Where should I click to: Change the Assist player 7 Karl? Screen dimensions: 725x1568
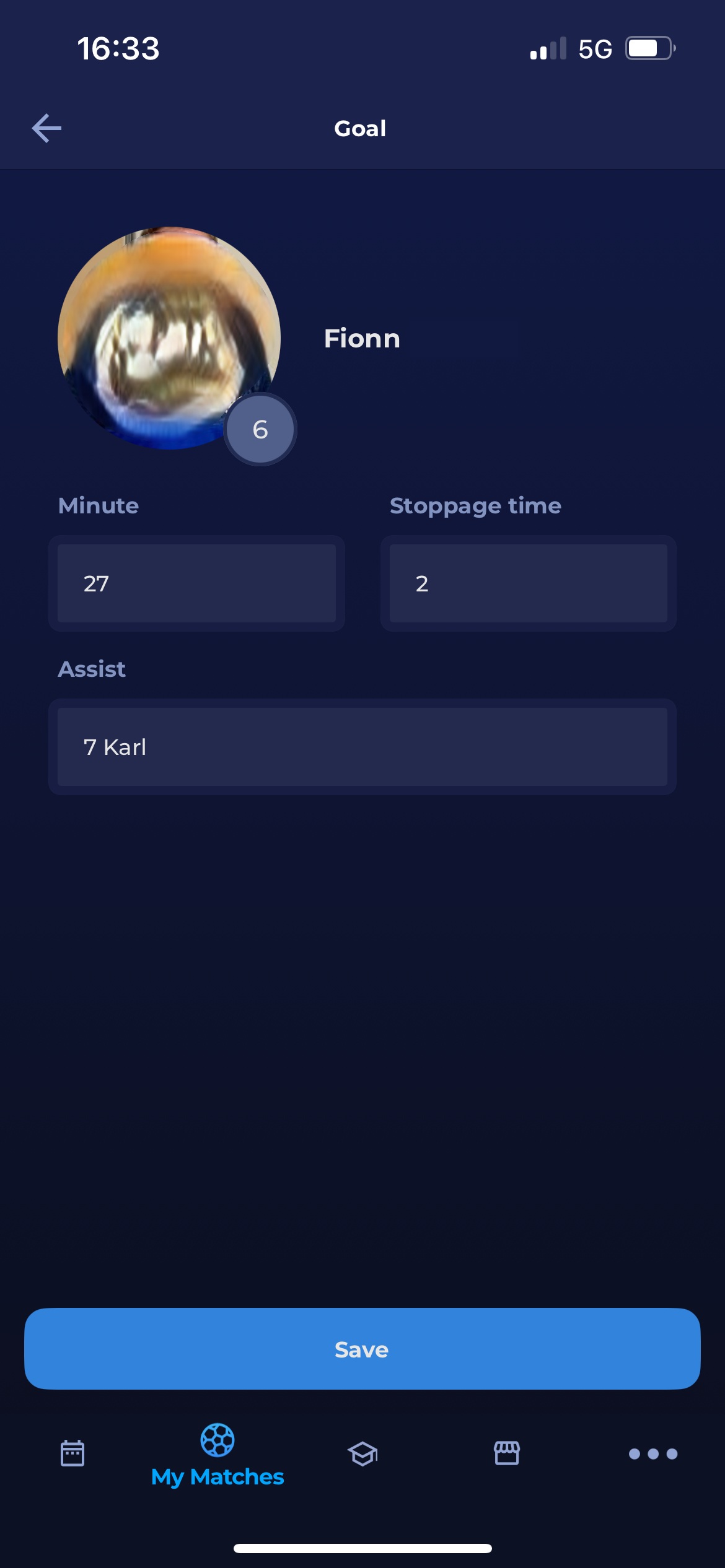point(362,747)
